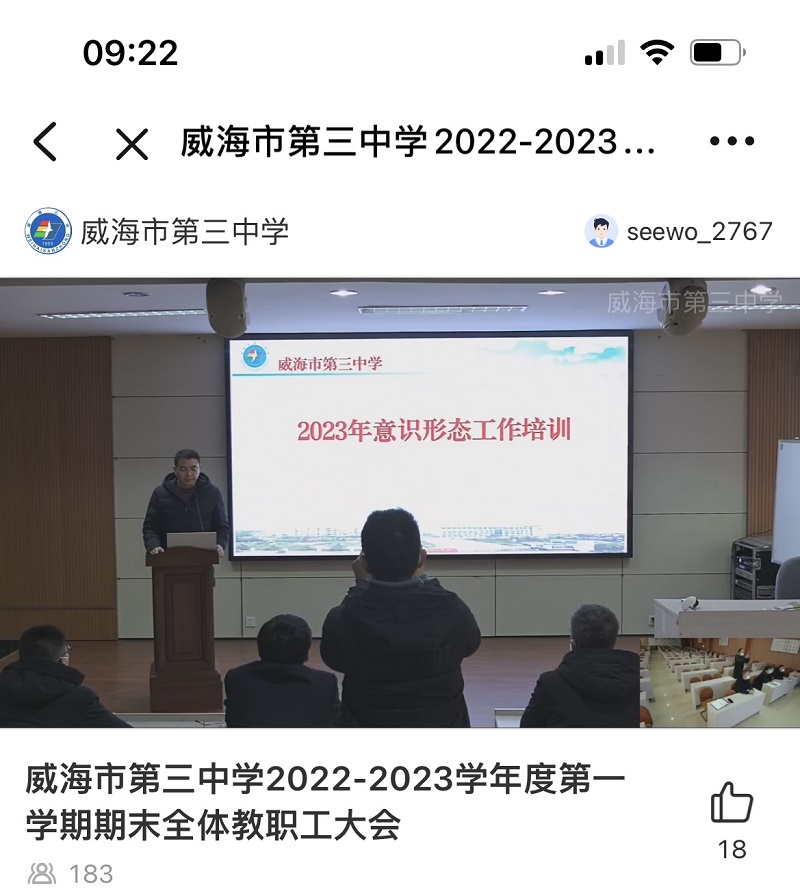Like this video with thumbs up
Viewport: 800px width, 891px height.
[x=731, y=803]
